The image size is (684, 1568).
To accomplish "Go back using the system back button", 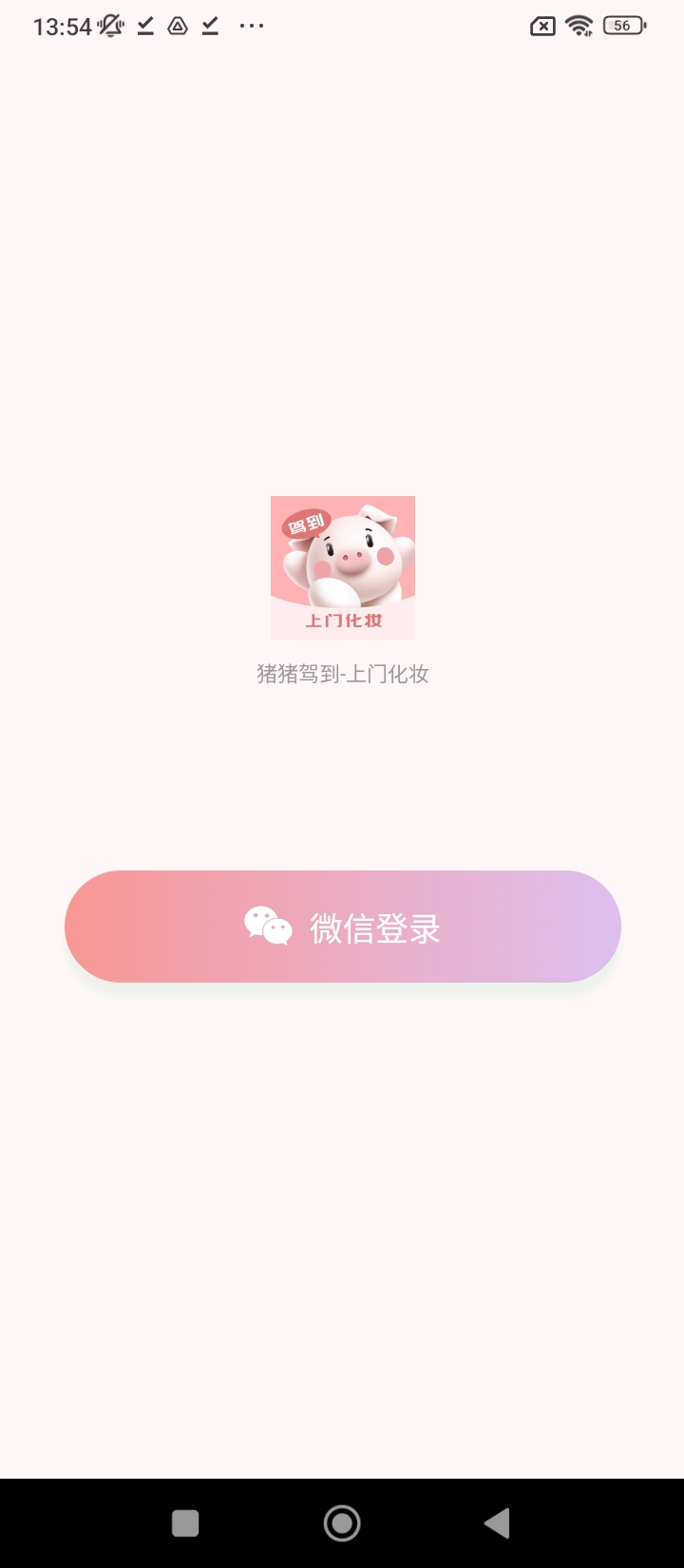I will click(497, 1523).
